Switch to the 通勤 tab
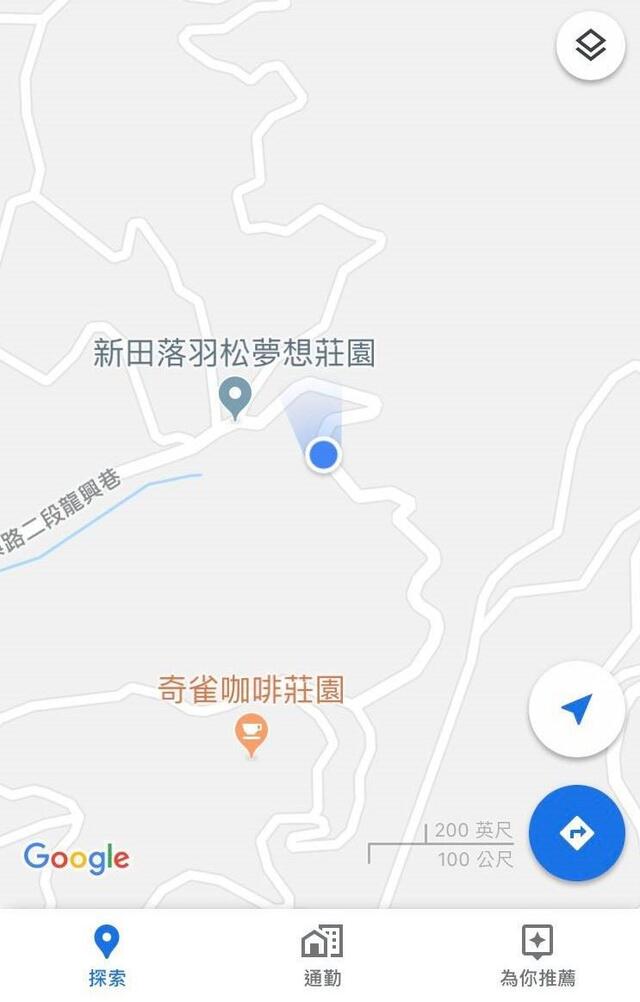This screenshot has height=1002, width=640. click(x=321, y=955)
